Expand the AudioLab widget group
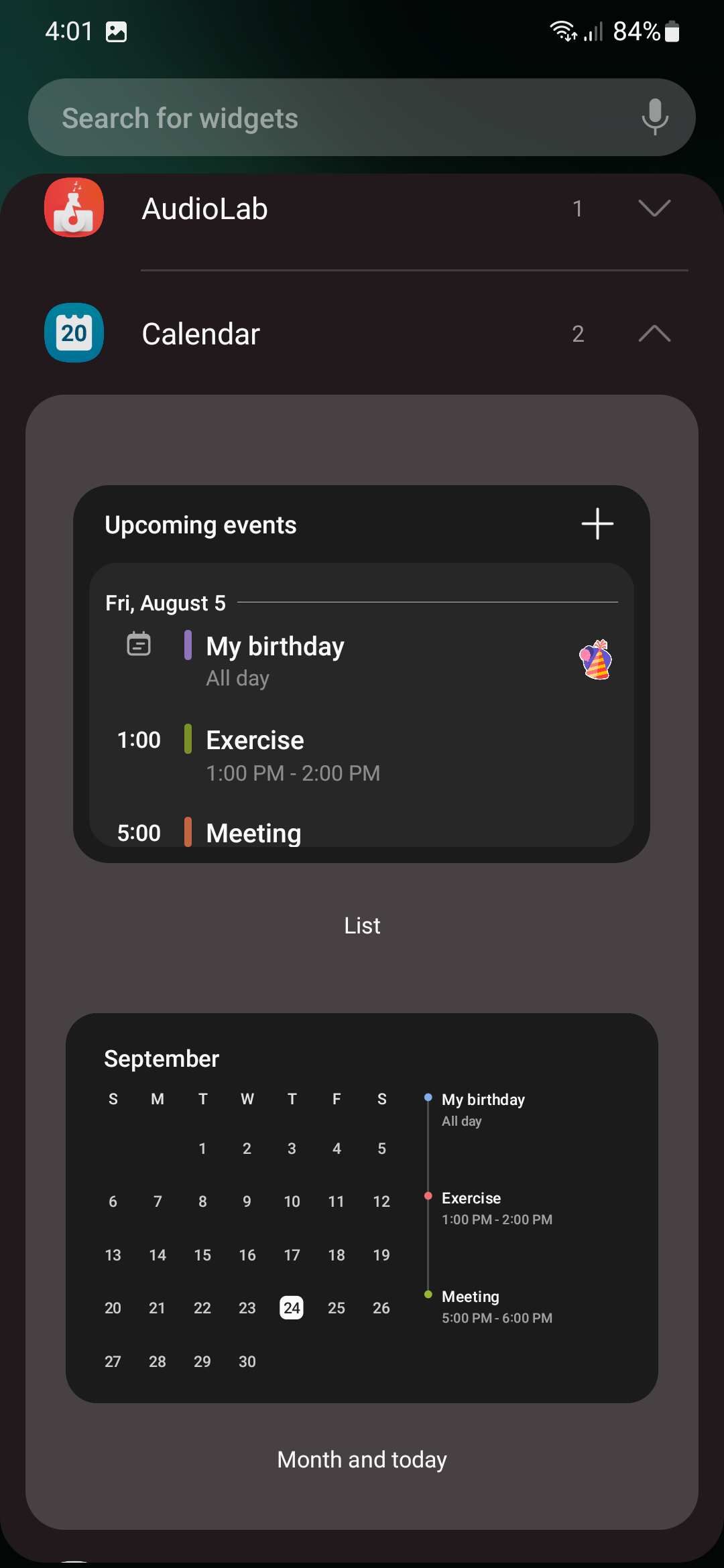 654,208
